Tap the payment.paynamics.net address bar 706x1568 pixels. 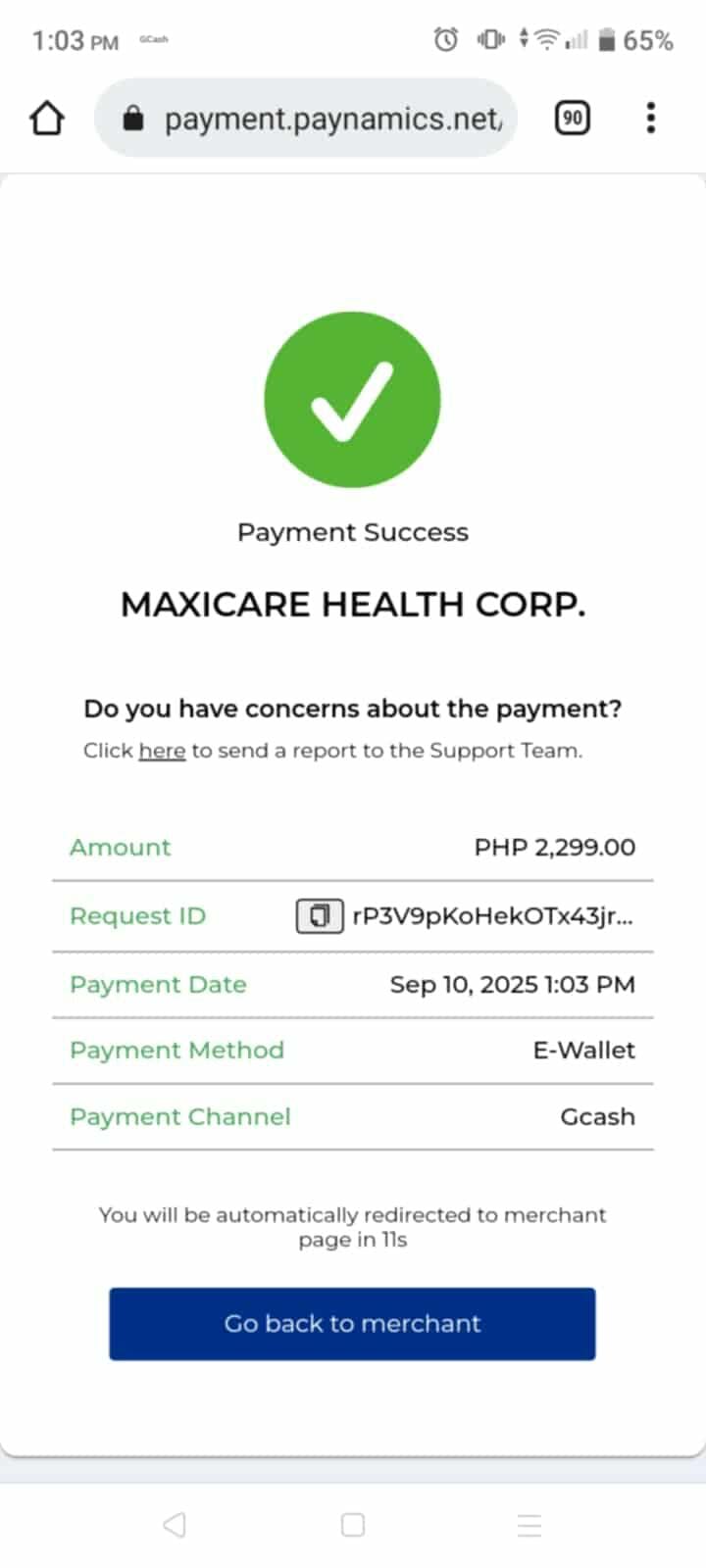pyautogui.click(x=306, y=119)
